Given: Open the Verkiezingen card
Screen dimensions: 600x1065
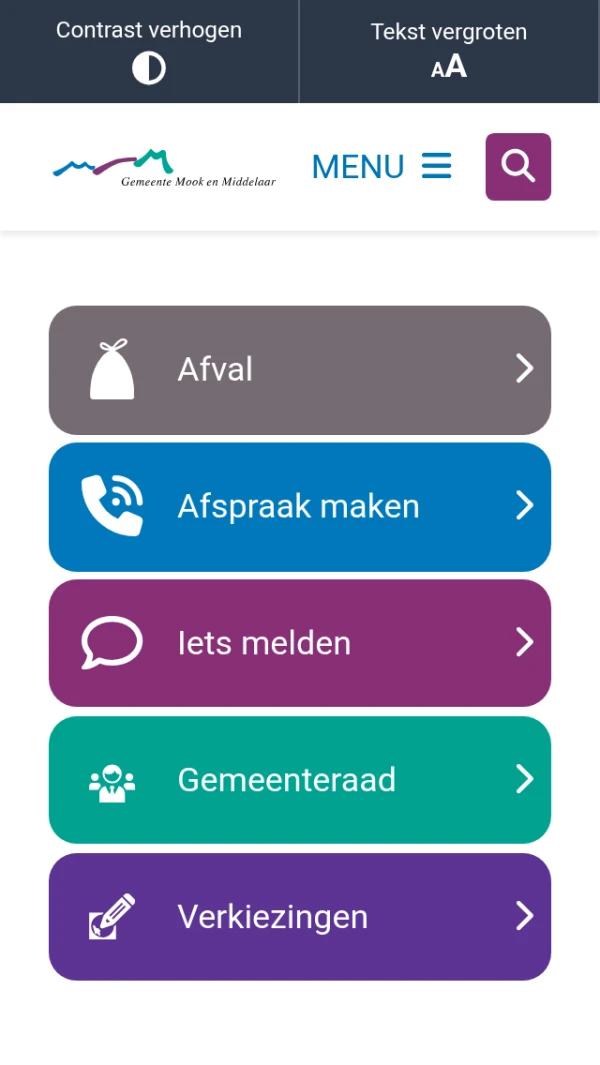Looking at the screenshot, I should (x=300, y=917).
